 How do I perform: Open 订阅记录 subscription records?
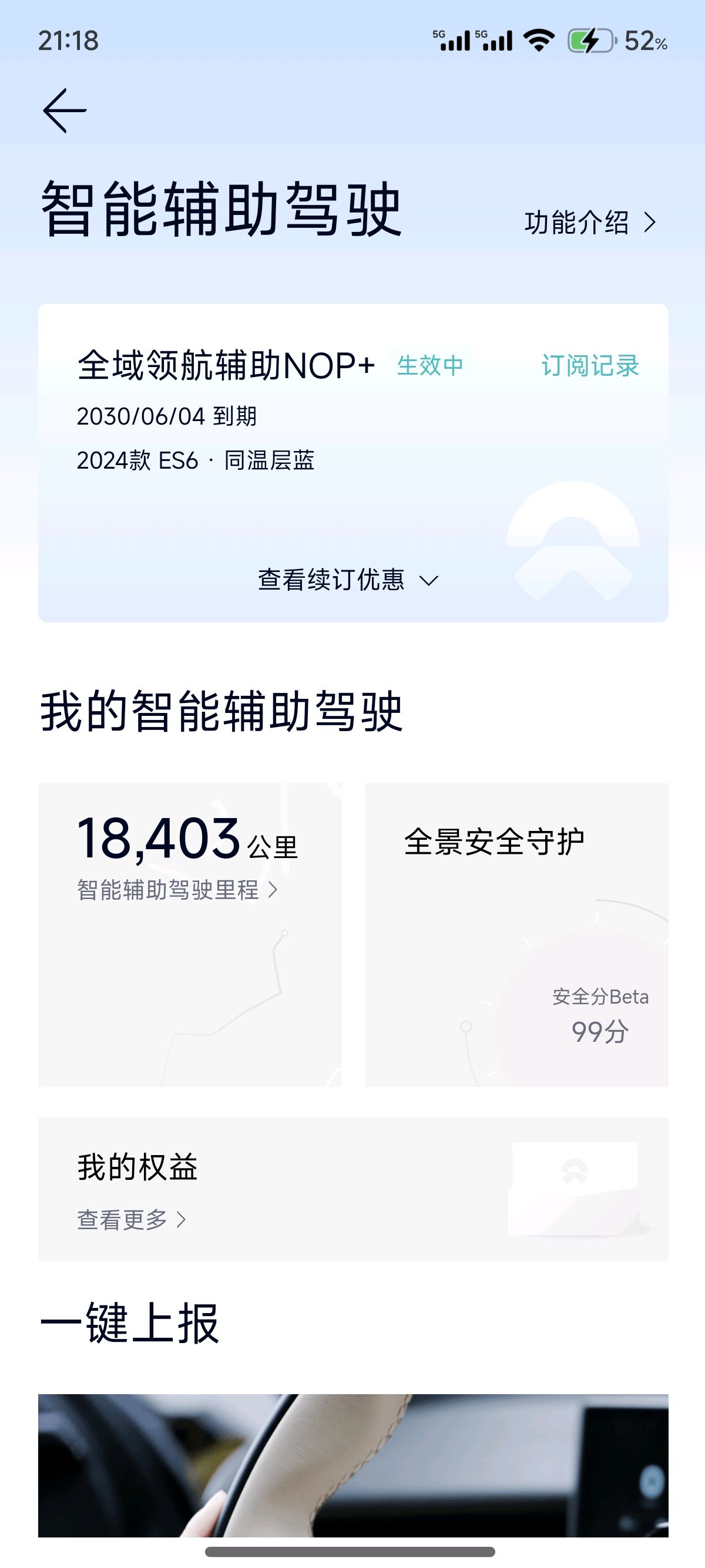(589, 366)
